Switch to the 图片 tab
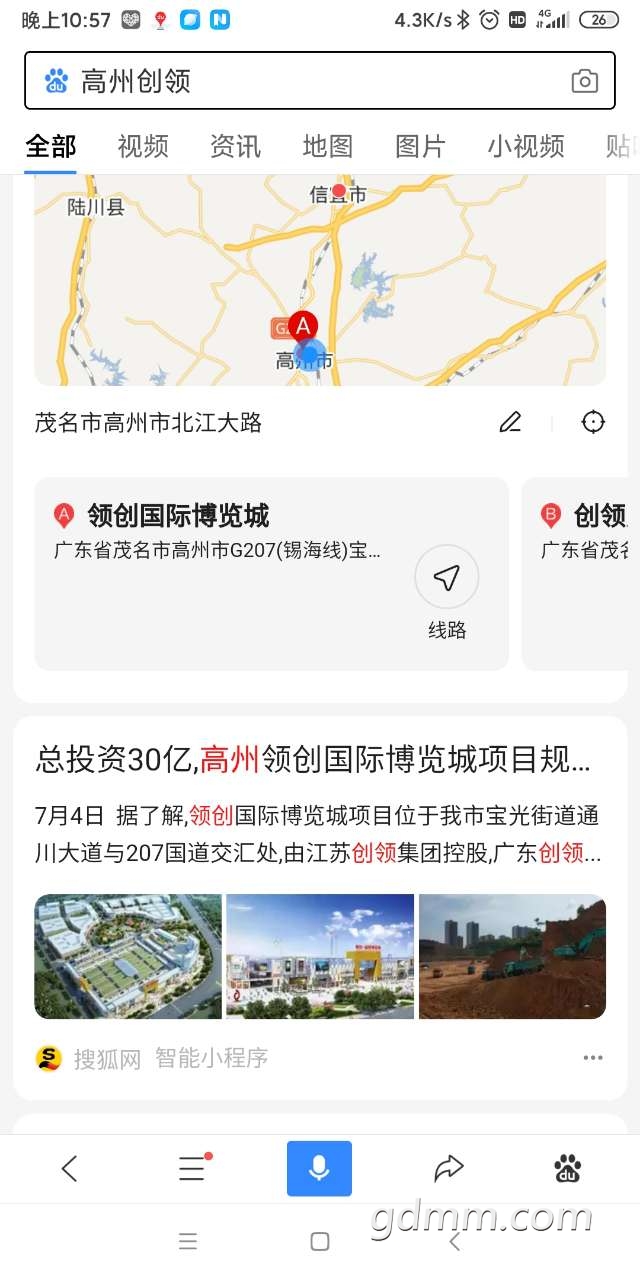The height and width of the screenshot is (1280, 640). tap(420, 146)
